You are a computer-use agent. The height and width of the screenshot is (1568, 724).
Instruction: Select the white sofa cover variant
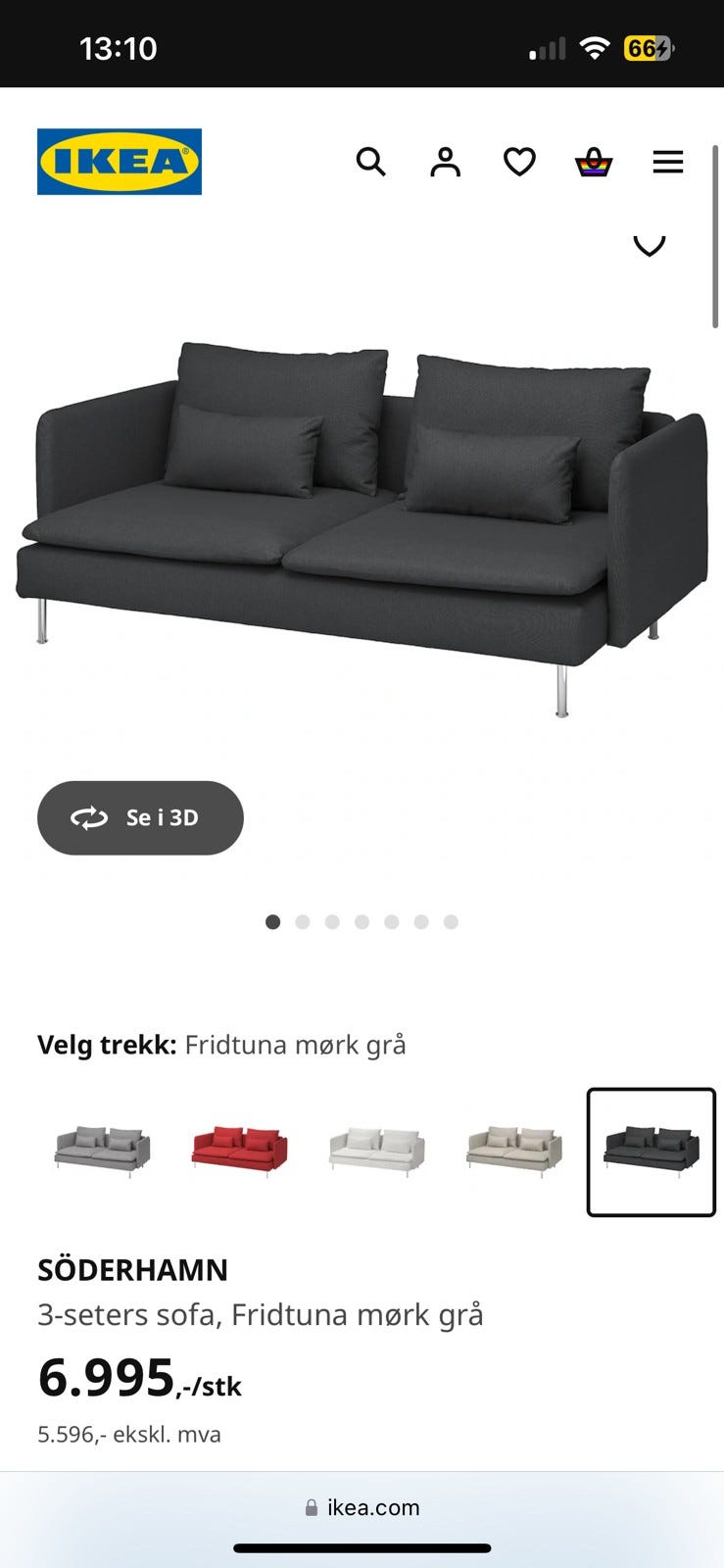[374, 1151]
